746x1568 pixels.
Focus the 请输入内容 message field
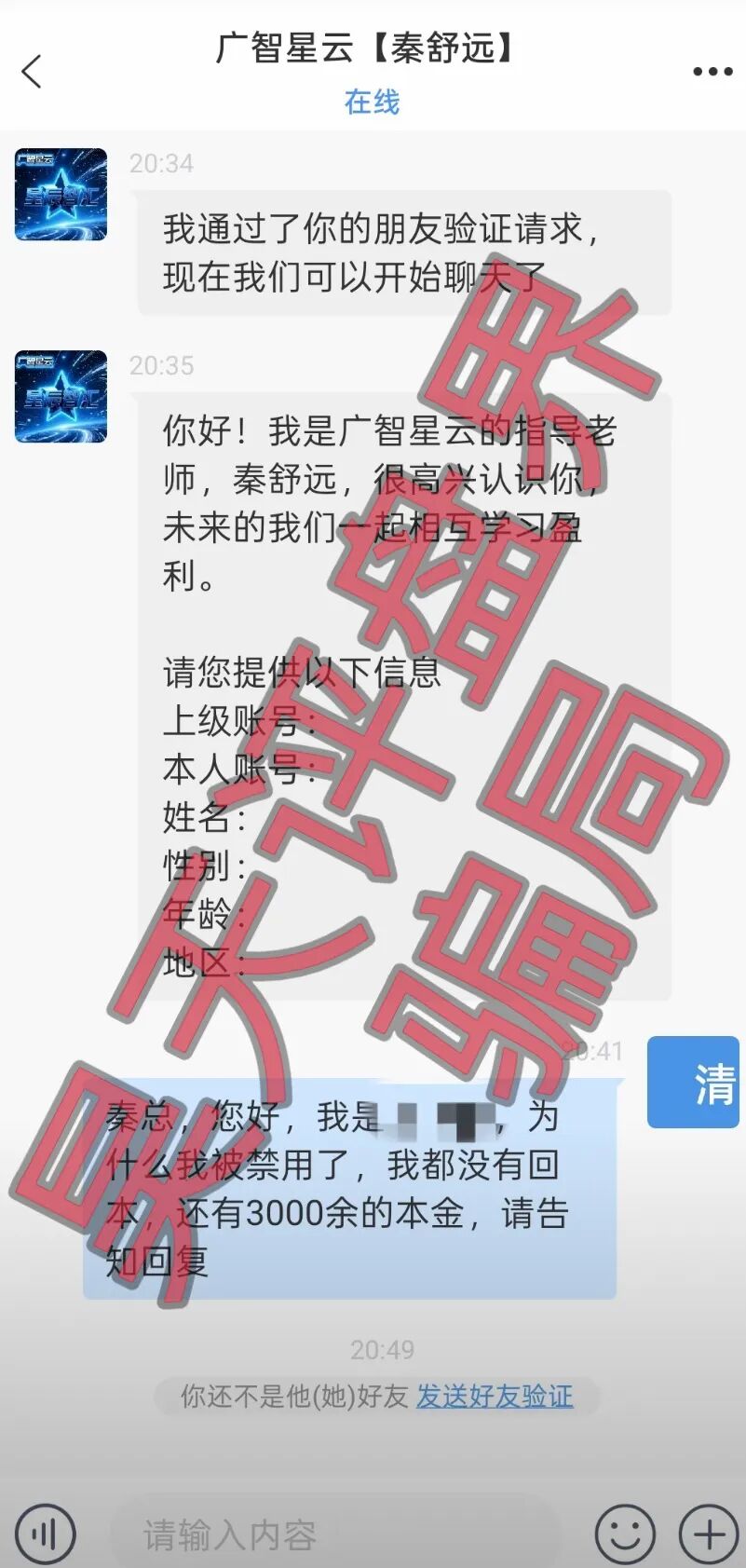335,1534
